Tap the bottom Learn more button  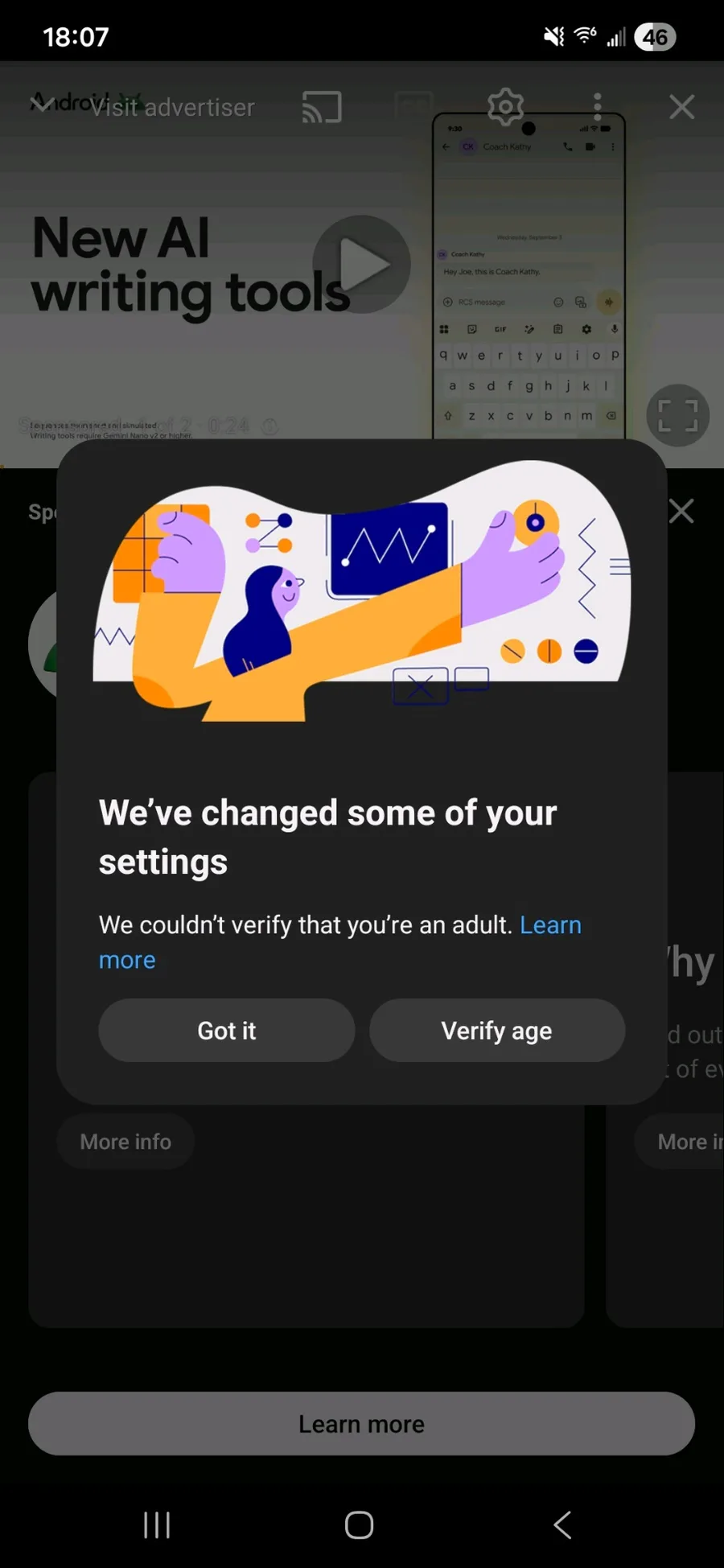coord(361,1424)
